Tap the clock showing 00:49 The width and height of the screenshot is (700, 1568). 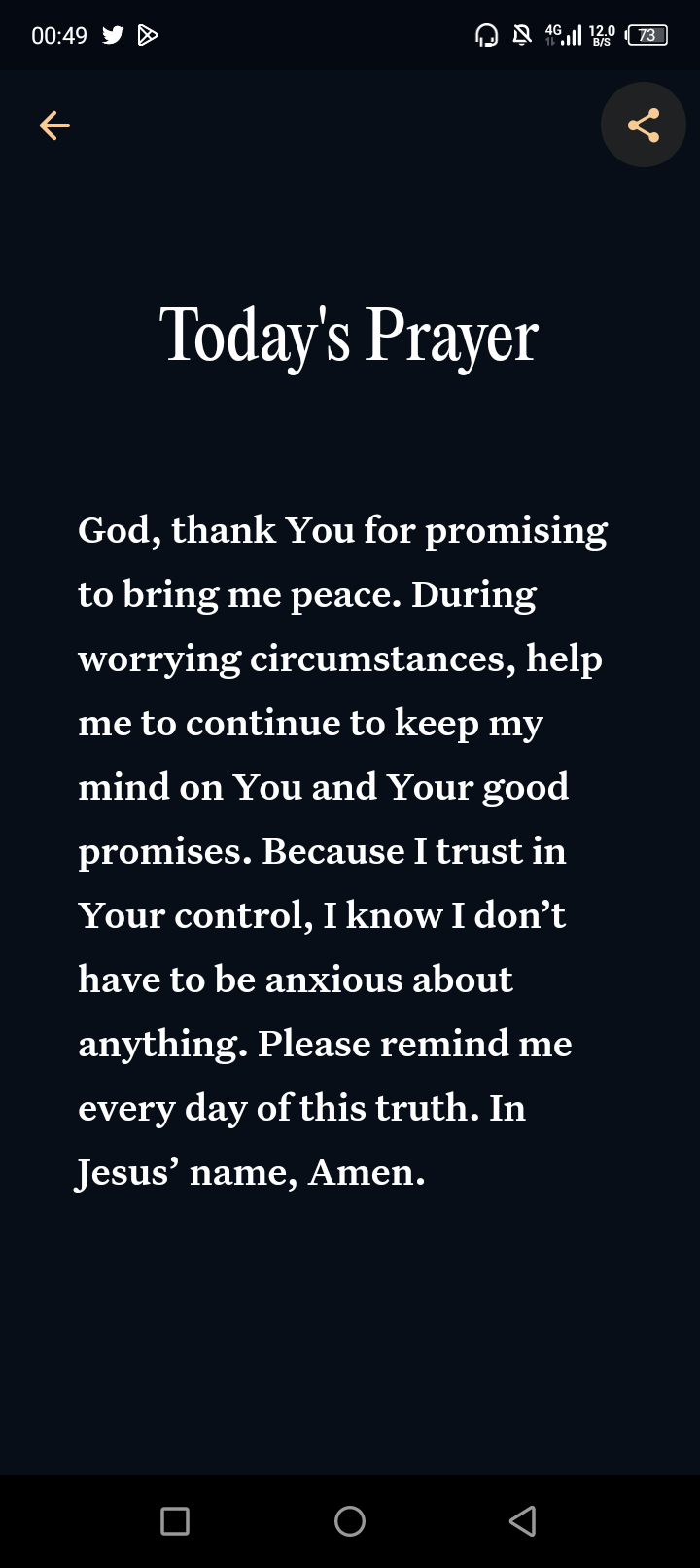pos(58,34)
